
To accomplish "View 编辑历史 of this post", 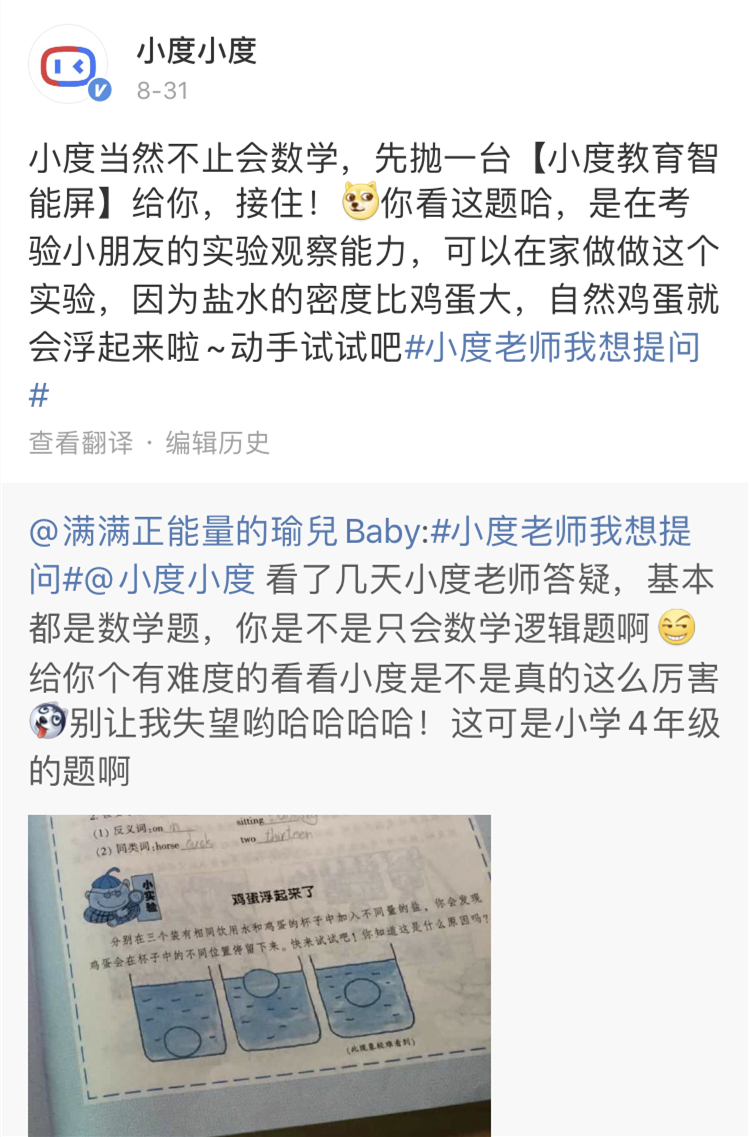I will tap(217, 443).
